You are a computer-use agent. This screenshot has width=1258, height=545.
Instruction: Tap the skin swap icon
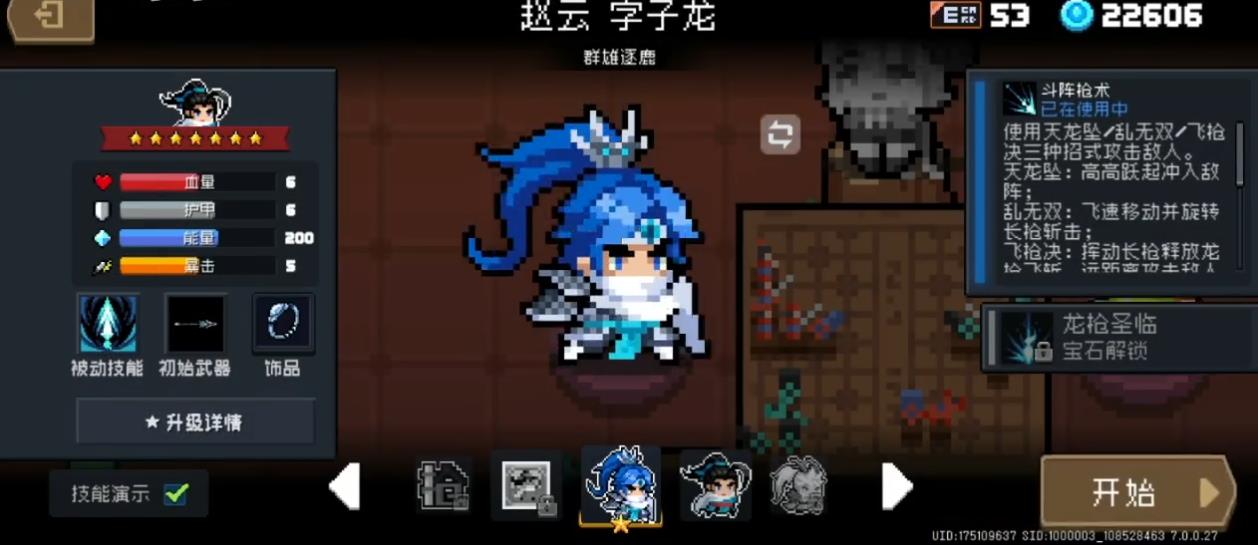(780, 134)
